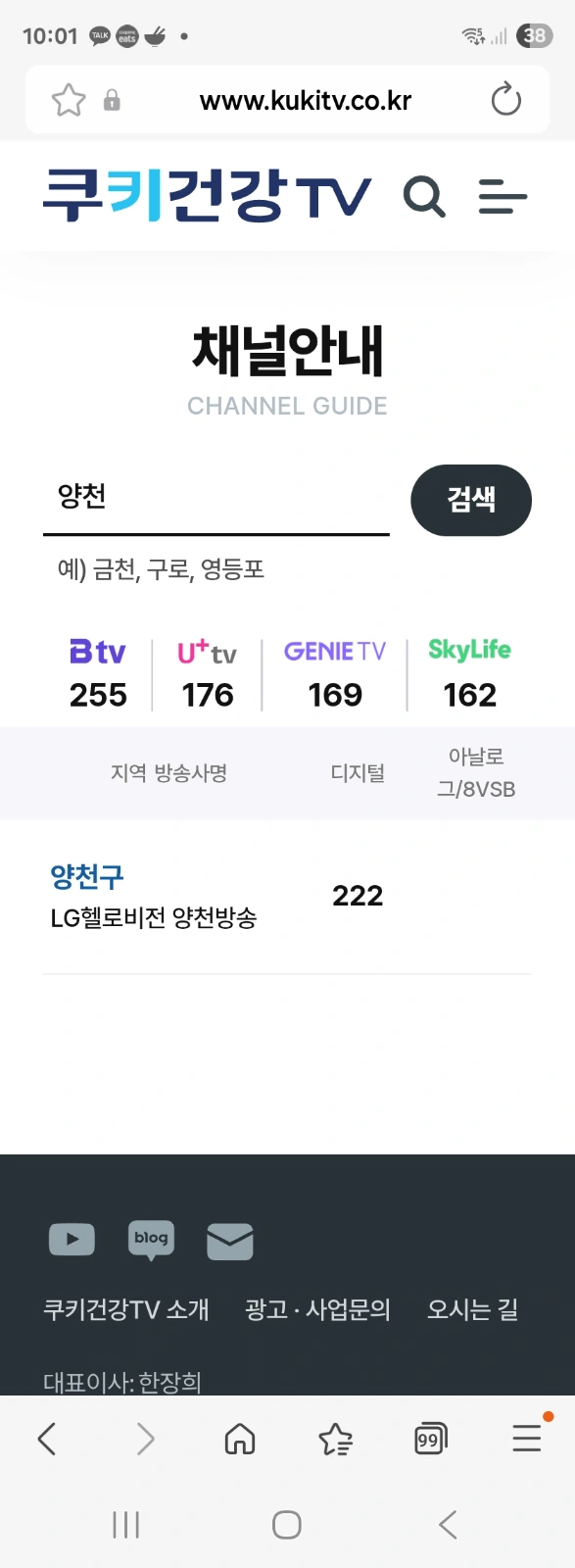The height and width of the screenshot is (1568, 575).
Task: Open the browser bookmarks list
Action: [x=335, y=1439]
